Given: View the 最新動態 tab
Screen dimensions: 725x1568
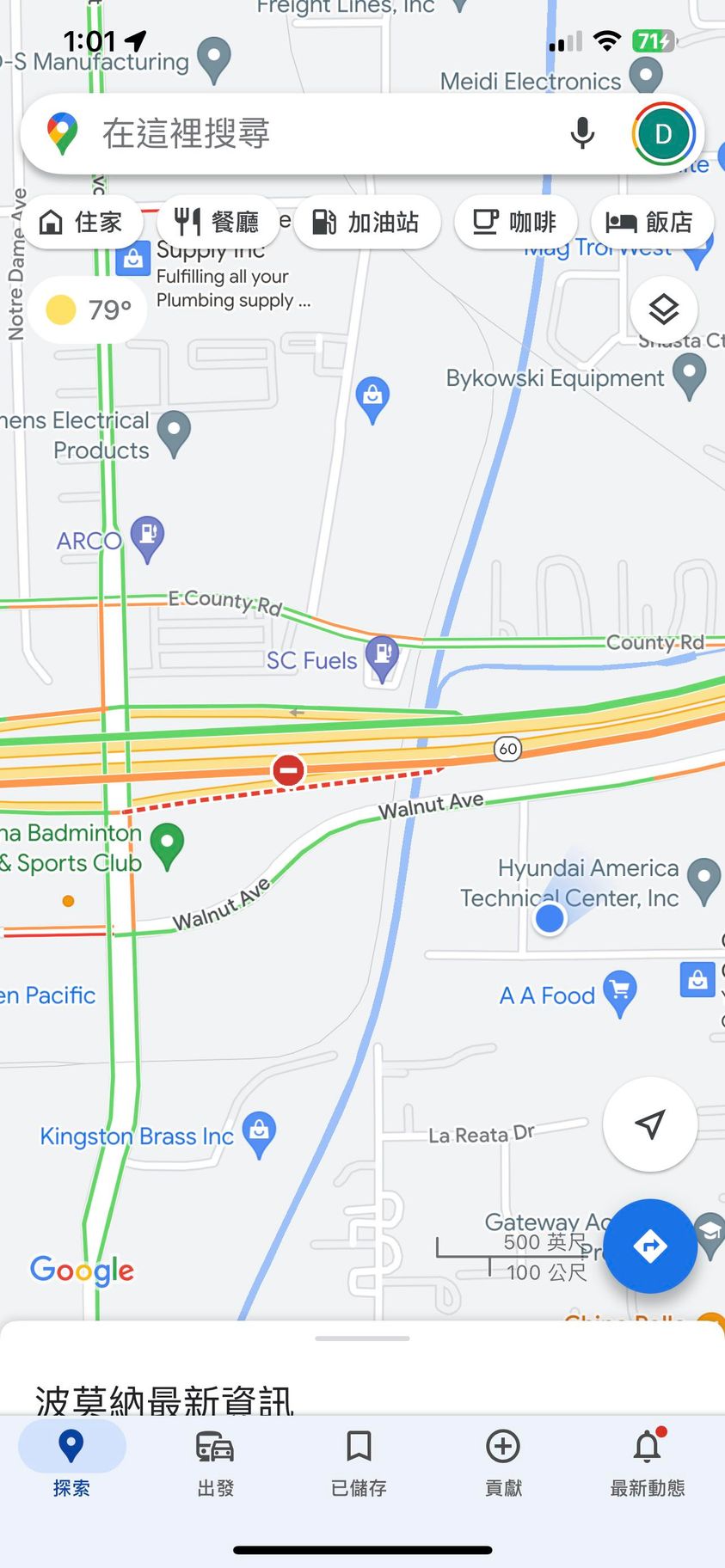Looking at the screenshot, I should [647, 1460].
